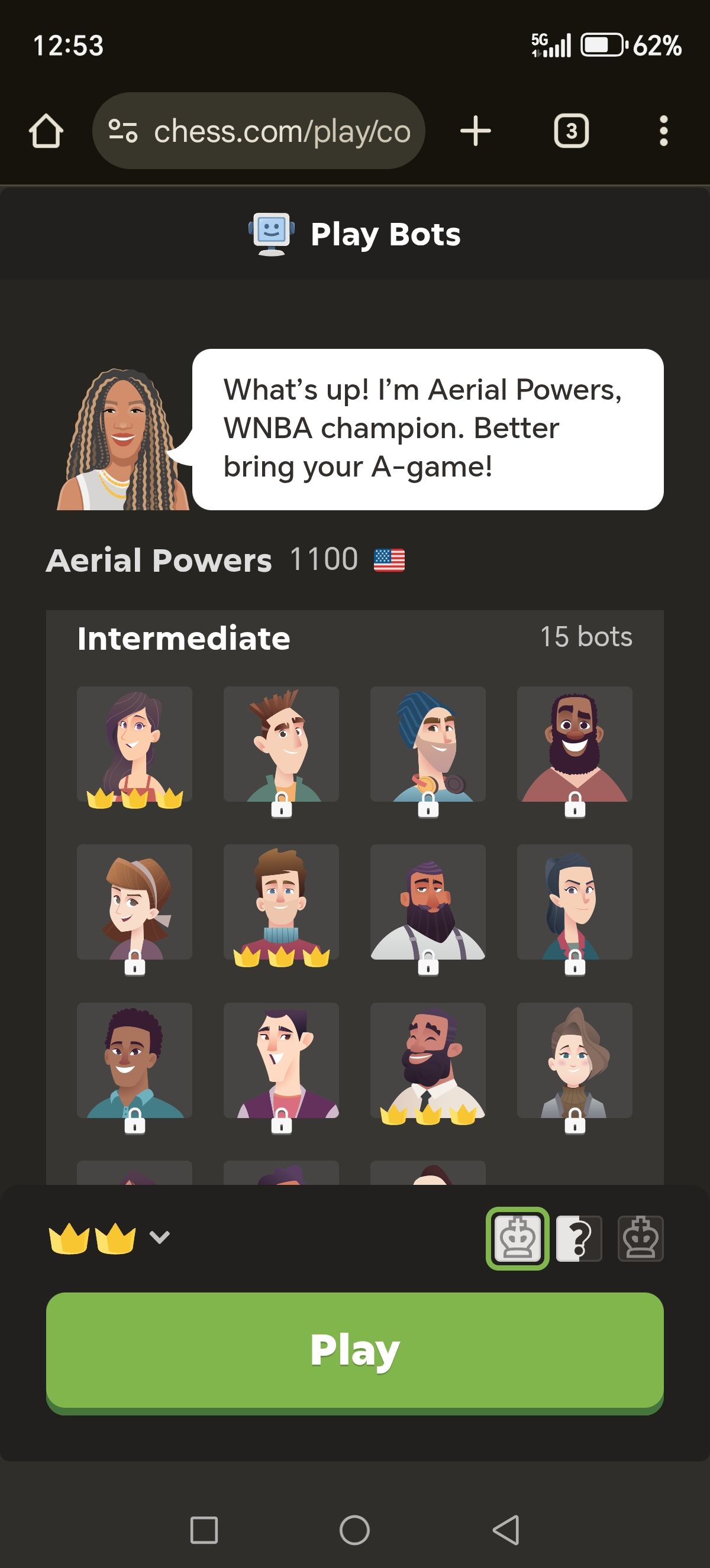Open the browser tab switcher showing 3
The width and height of the screenshot is (710, 1568).
[571, 131]
